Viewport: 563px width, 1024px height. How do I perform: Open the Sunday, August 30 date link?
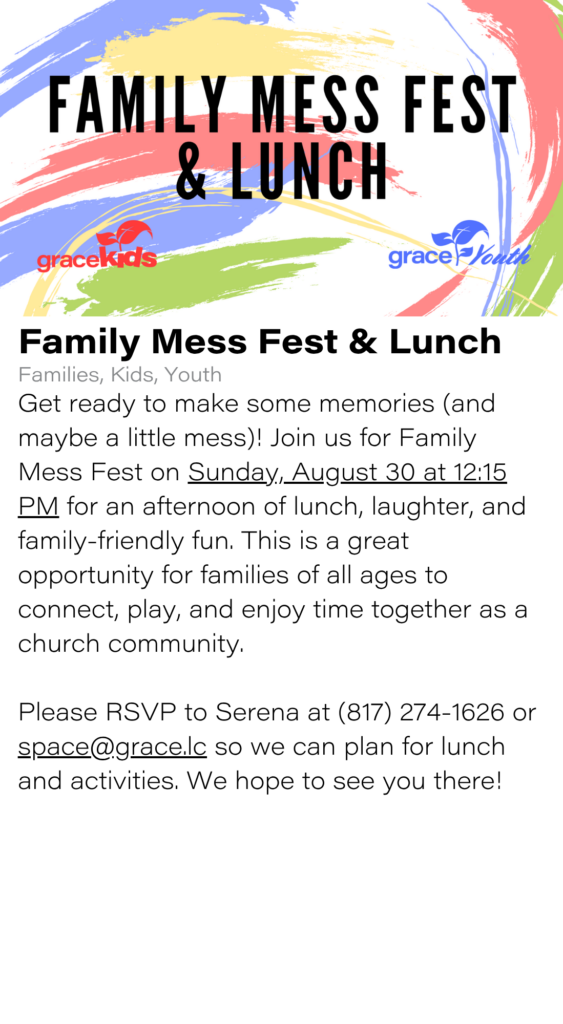point(347,472)
